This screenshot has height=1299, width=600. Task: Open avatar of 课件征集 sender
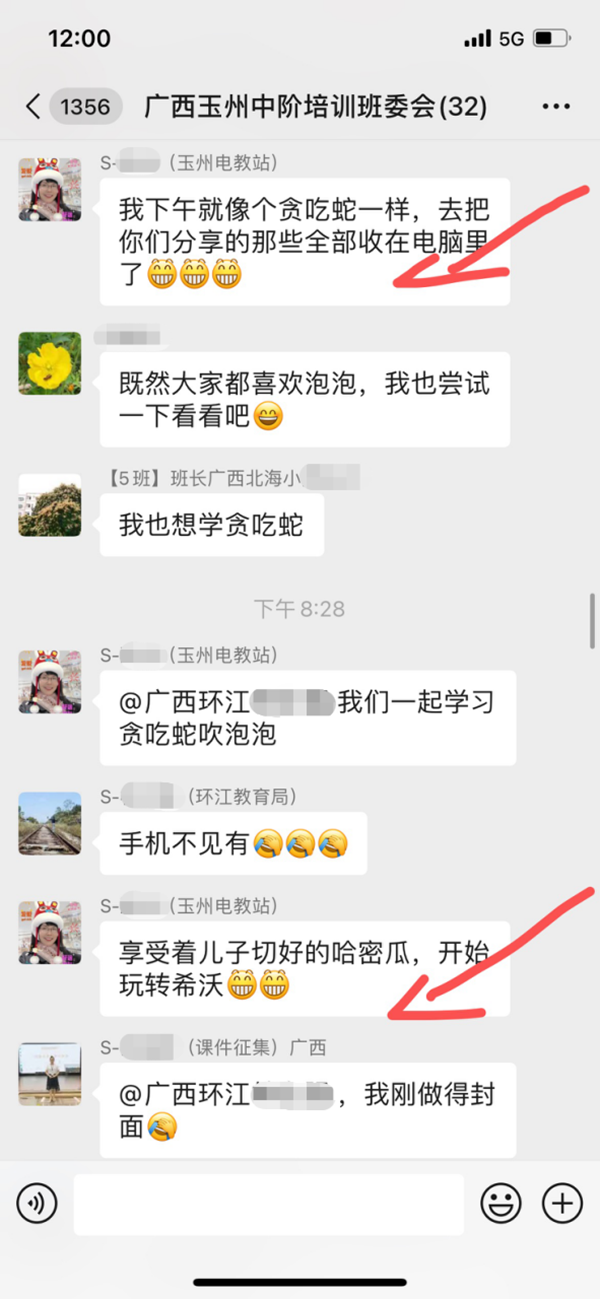click(x=50, y=1073)
